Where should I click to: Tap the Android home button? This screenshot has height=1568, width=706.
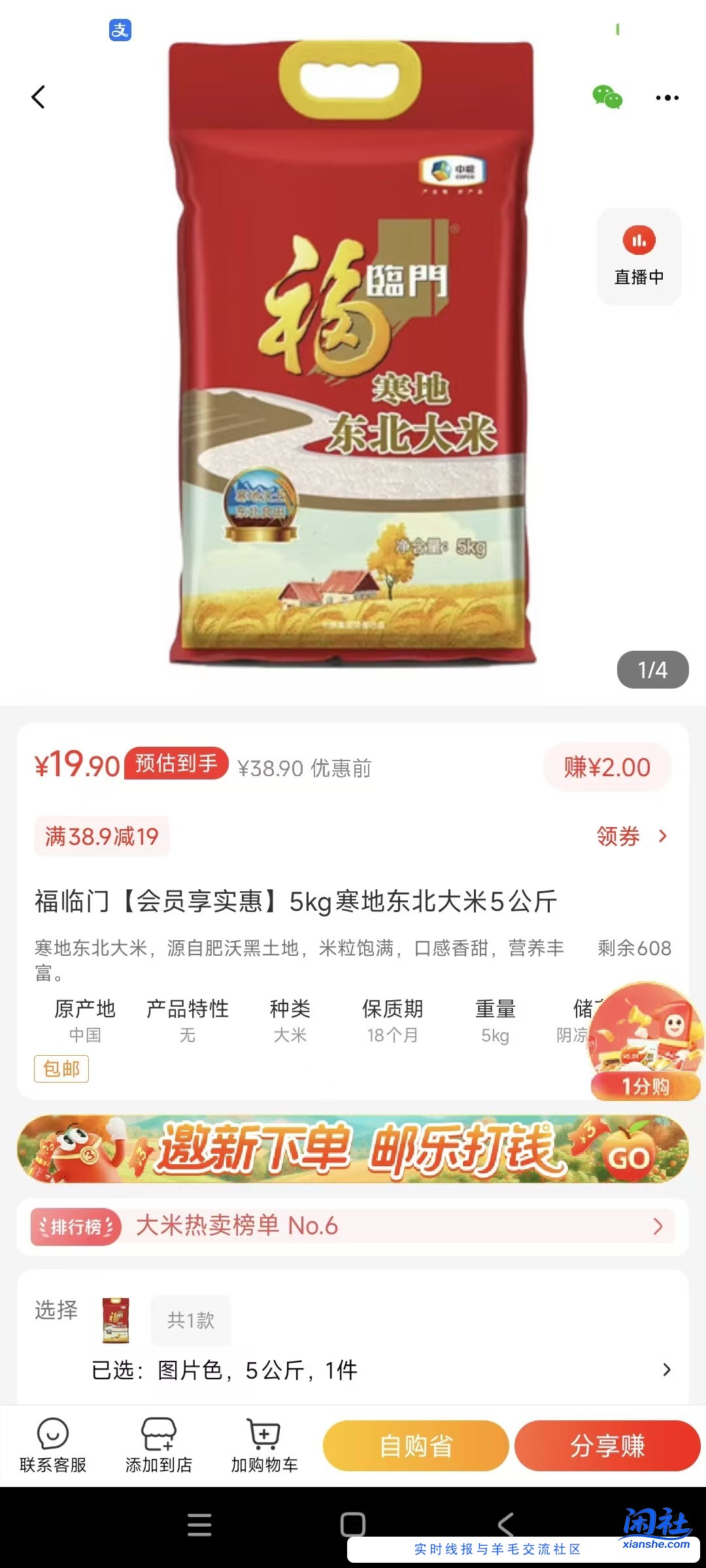pyautogui.click(x=353, y=1524)
